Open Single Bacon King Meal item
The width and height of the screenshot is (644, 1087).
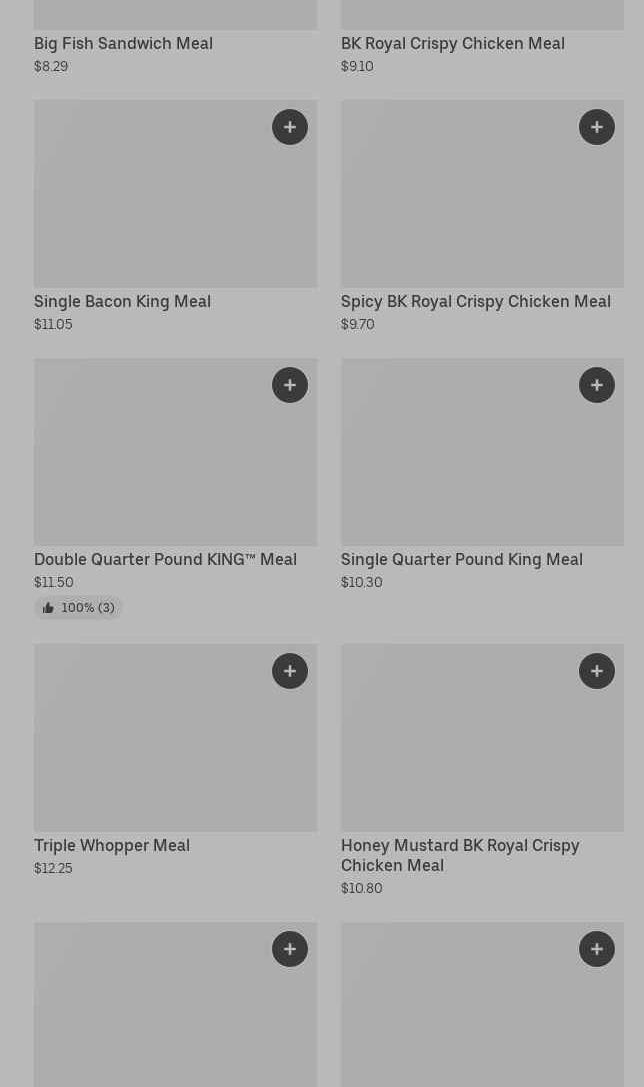[122, 301]
